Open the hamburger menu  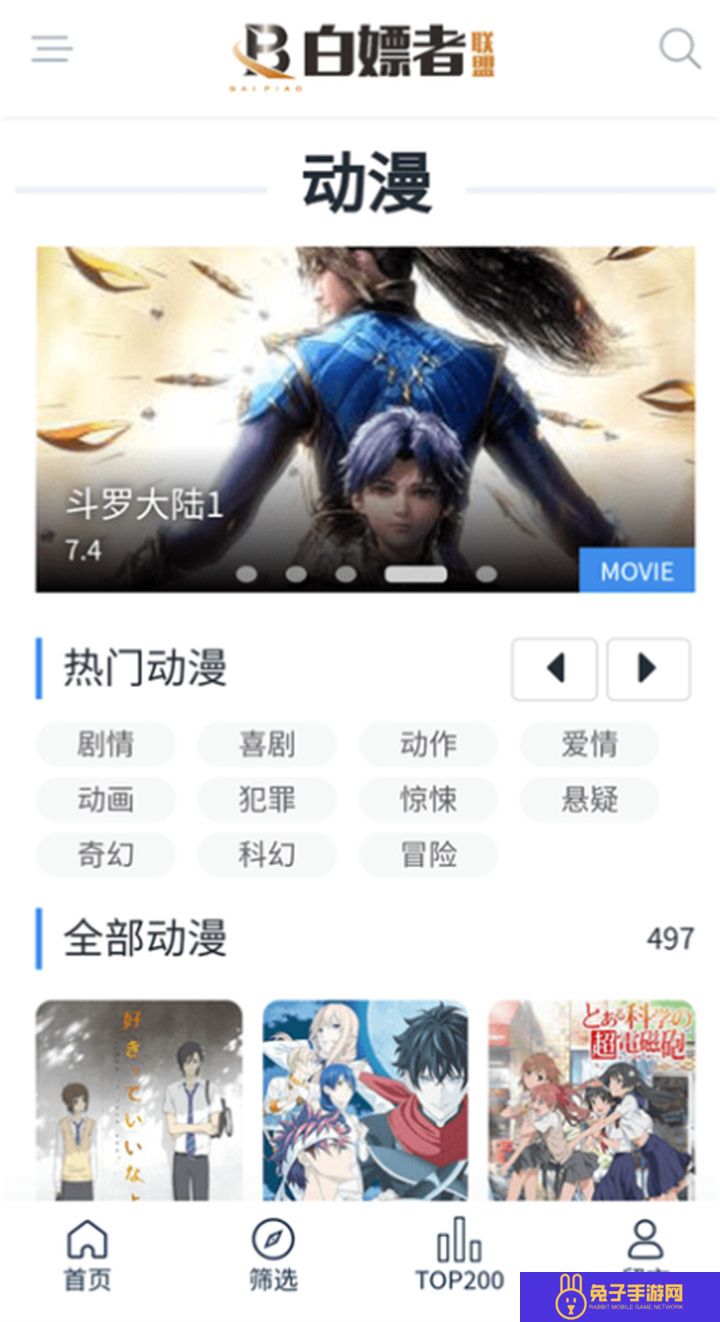click(51, 49)
